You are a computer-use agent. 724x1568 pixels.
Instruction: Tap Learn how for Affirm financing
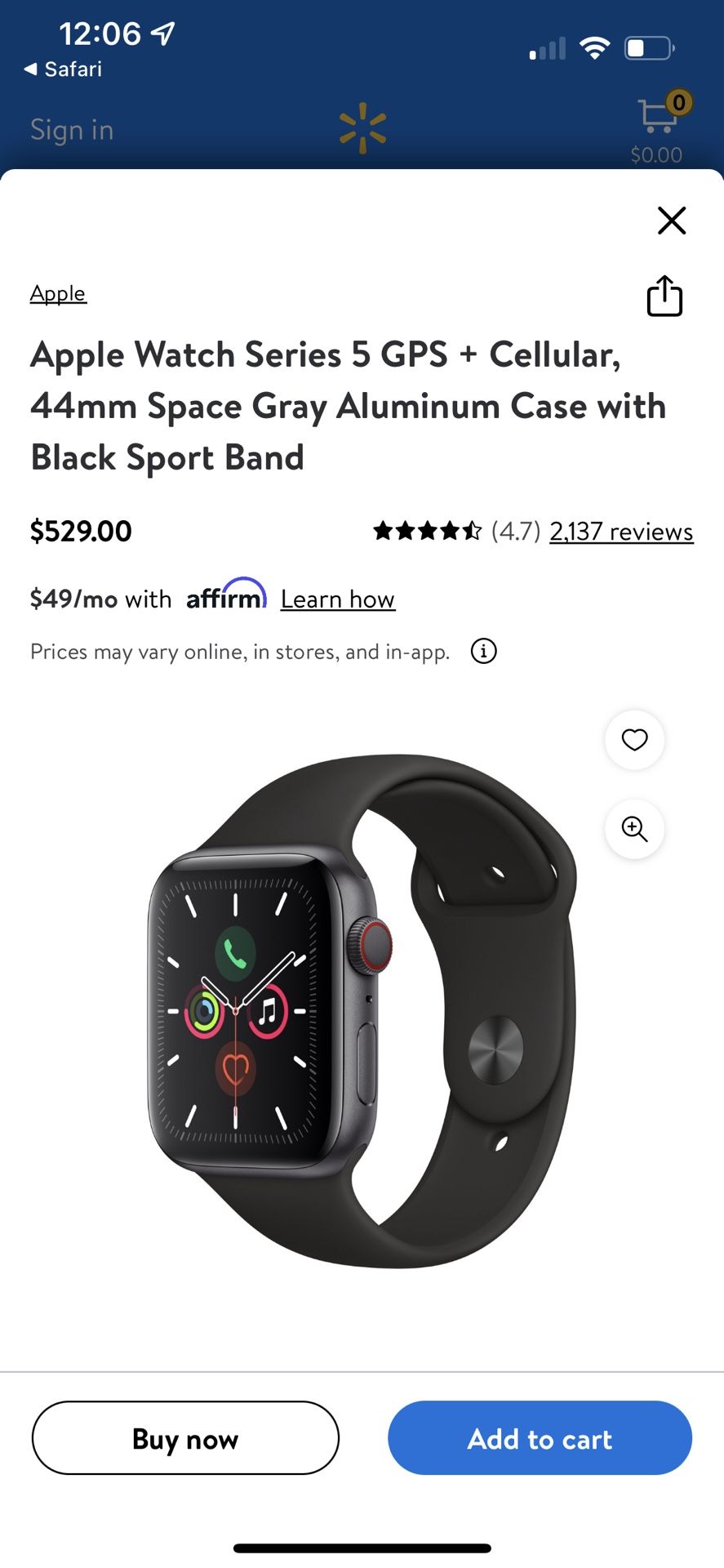[x=338, y=599]
